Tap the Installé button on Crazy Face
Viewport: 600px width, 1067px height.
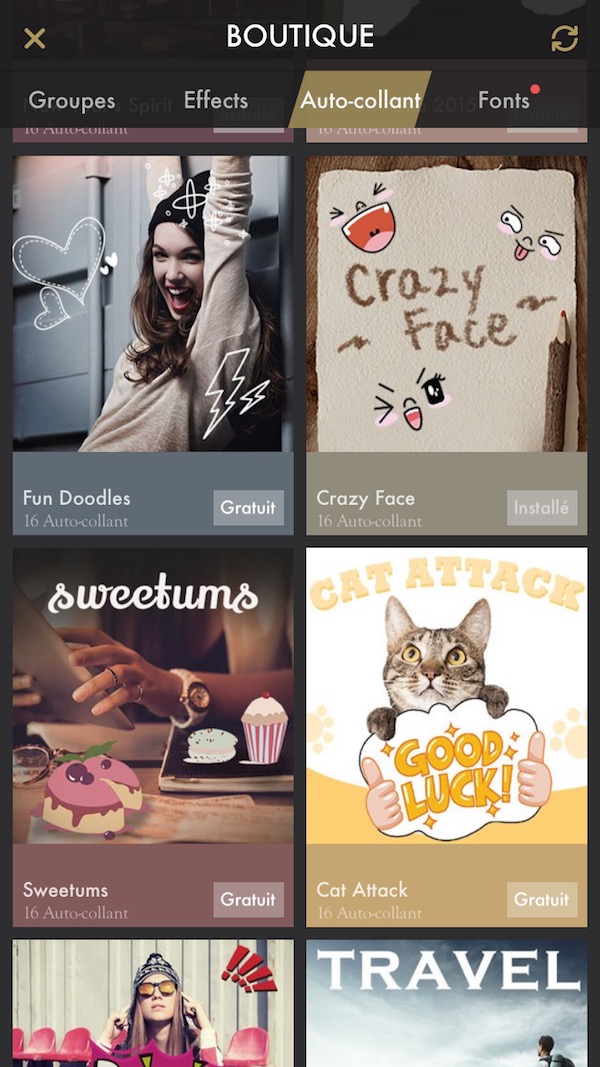point(541,508)
